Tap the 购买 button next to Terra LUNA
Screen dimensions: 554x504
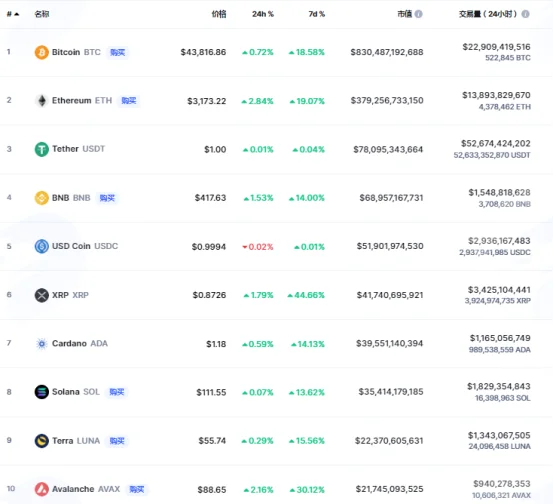point(117,441)
